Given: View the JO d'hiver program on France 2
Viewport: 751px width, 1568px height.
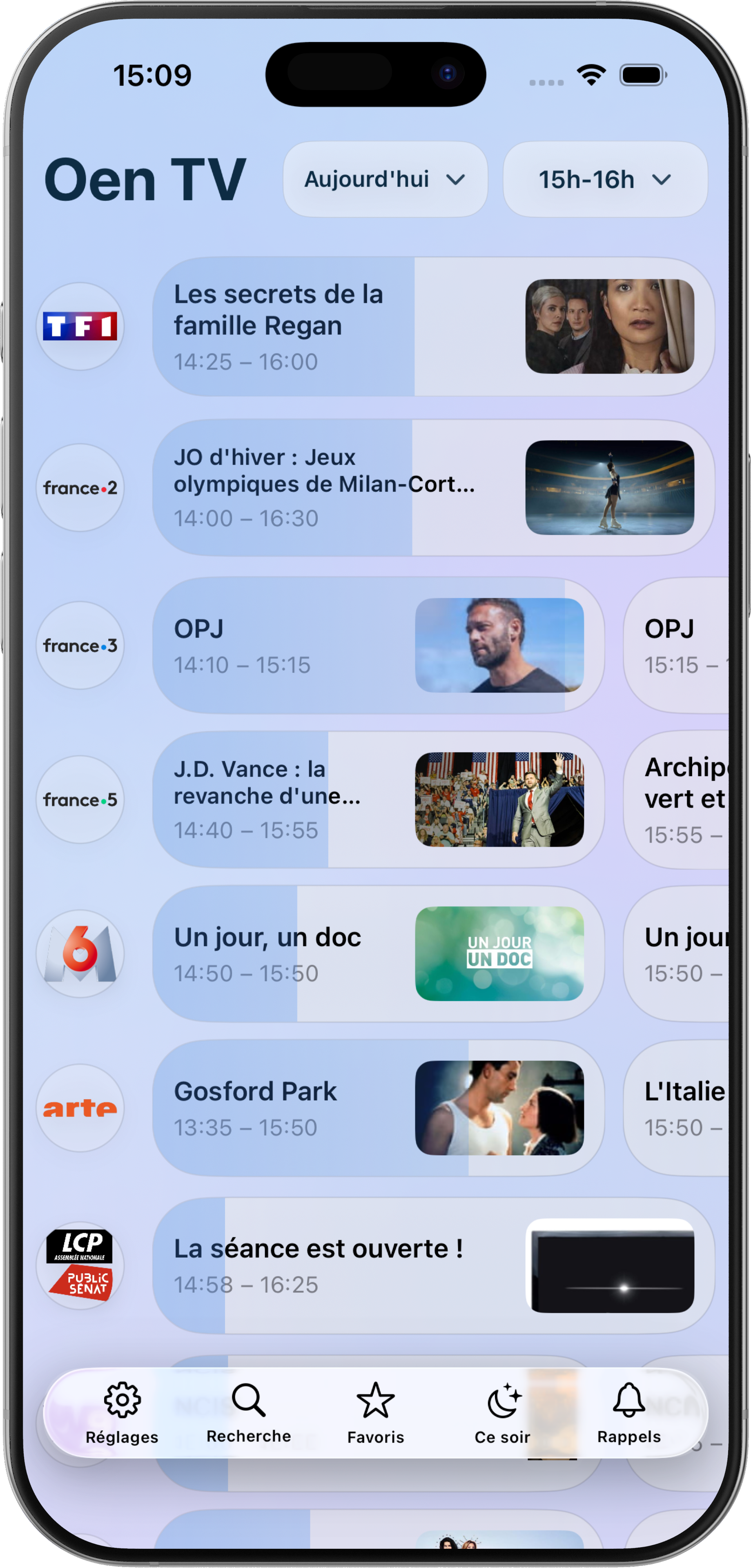Looking at the screenshot, I should (432, 487).
